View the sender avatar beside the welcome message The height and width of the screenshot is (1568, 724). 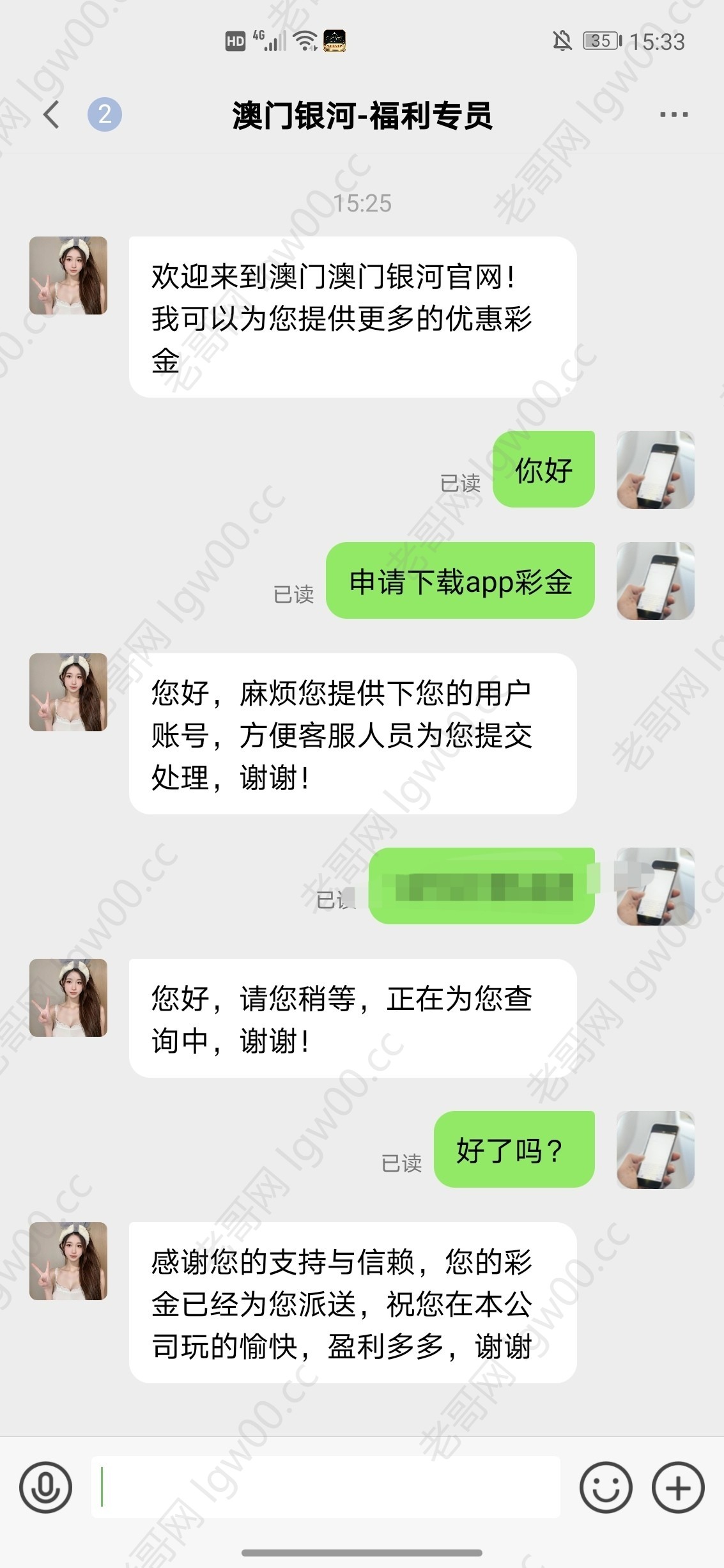tap(68, 276)
